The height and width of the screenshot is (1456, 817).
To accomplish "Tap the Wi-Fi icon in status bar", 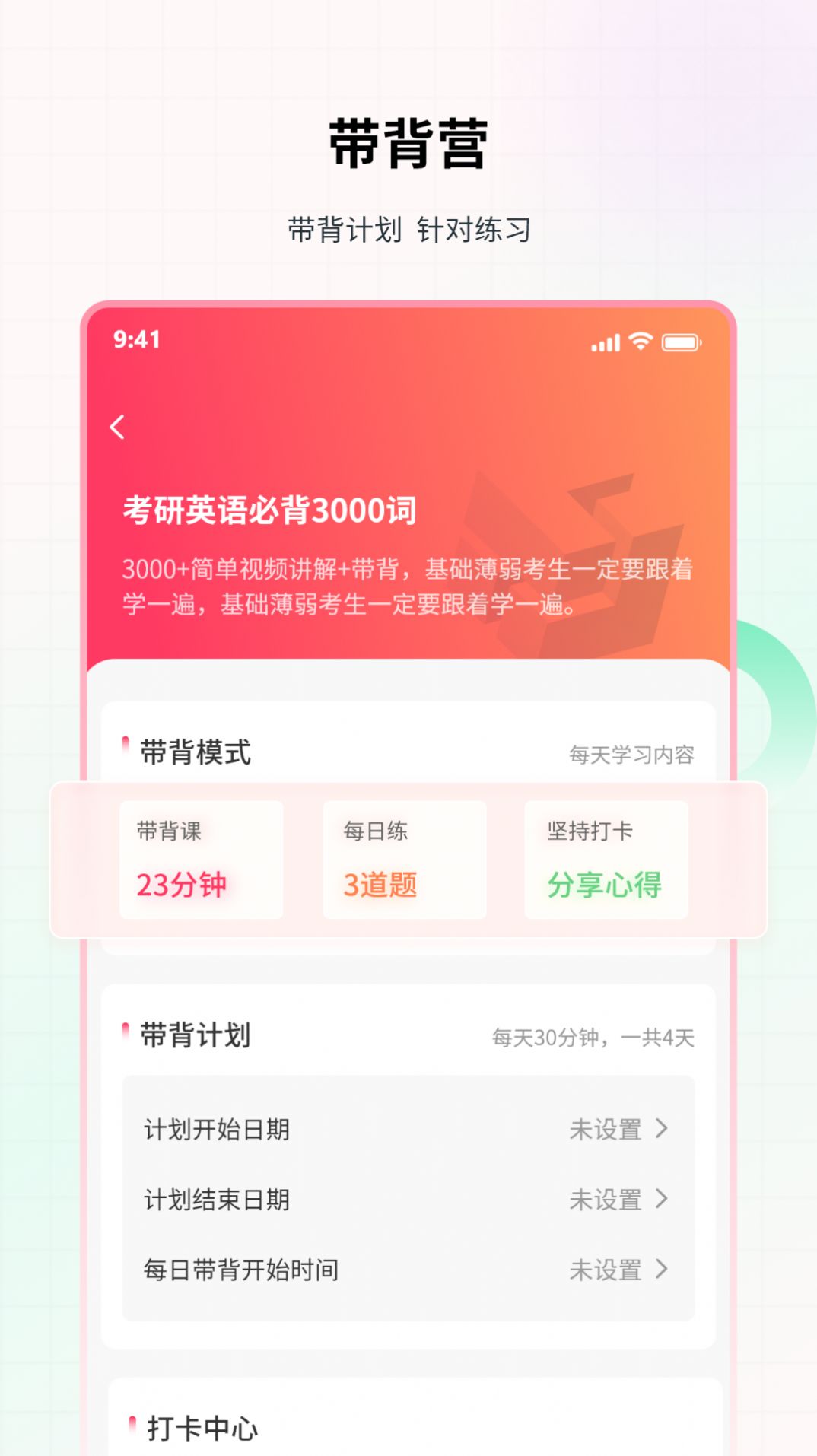I will pos(641,344).
